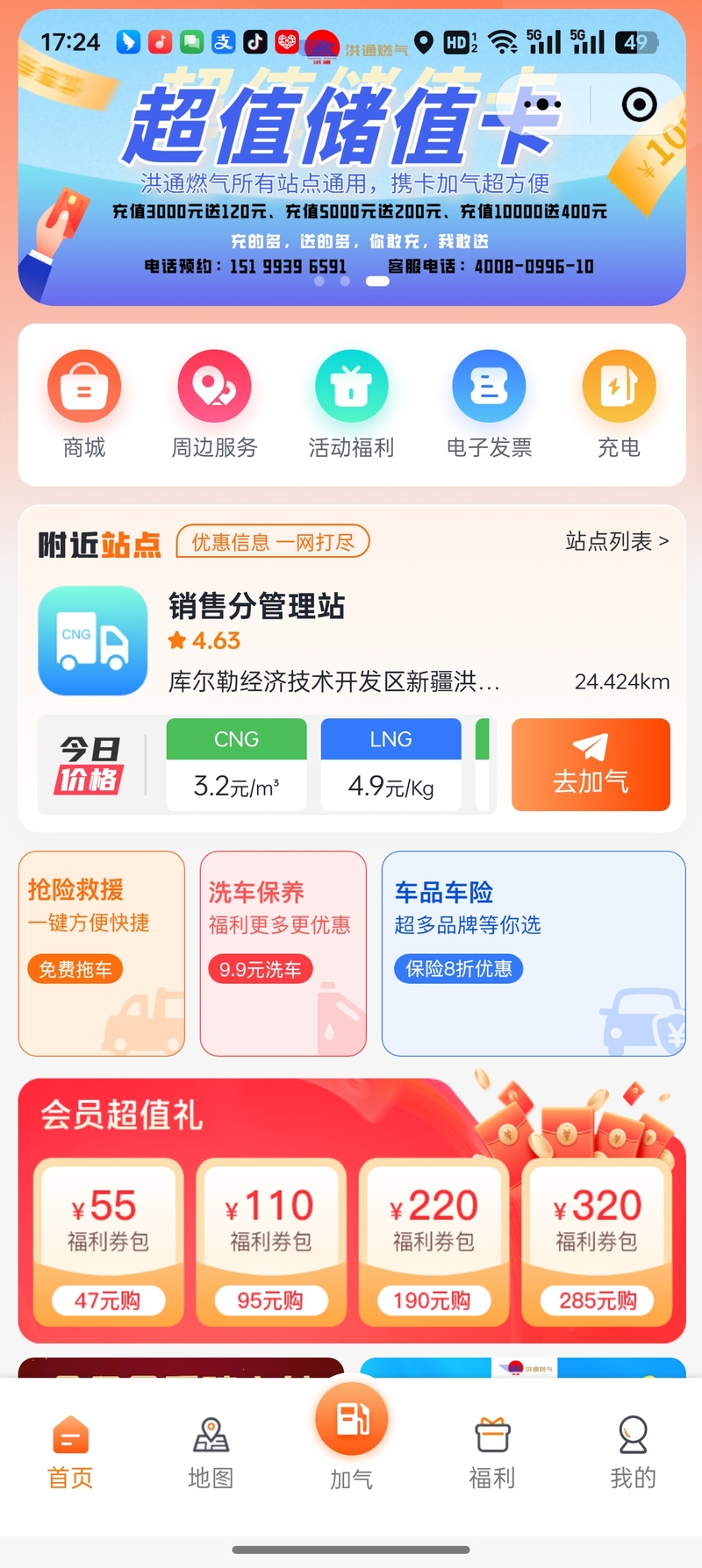Open the 洗车保养 car wash card
702x1568 pixels.
[283, 952]
